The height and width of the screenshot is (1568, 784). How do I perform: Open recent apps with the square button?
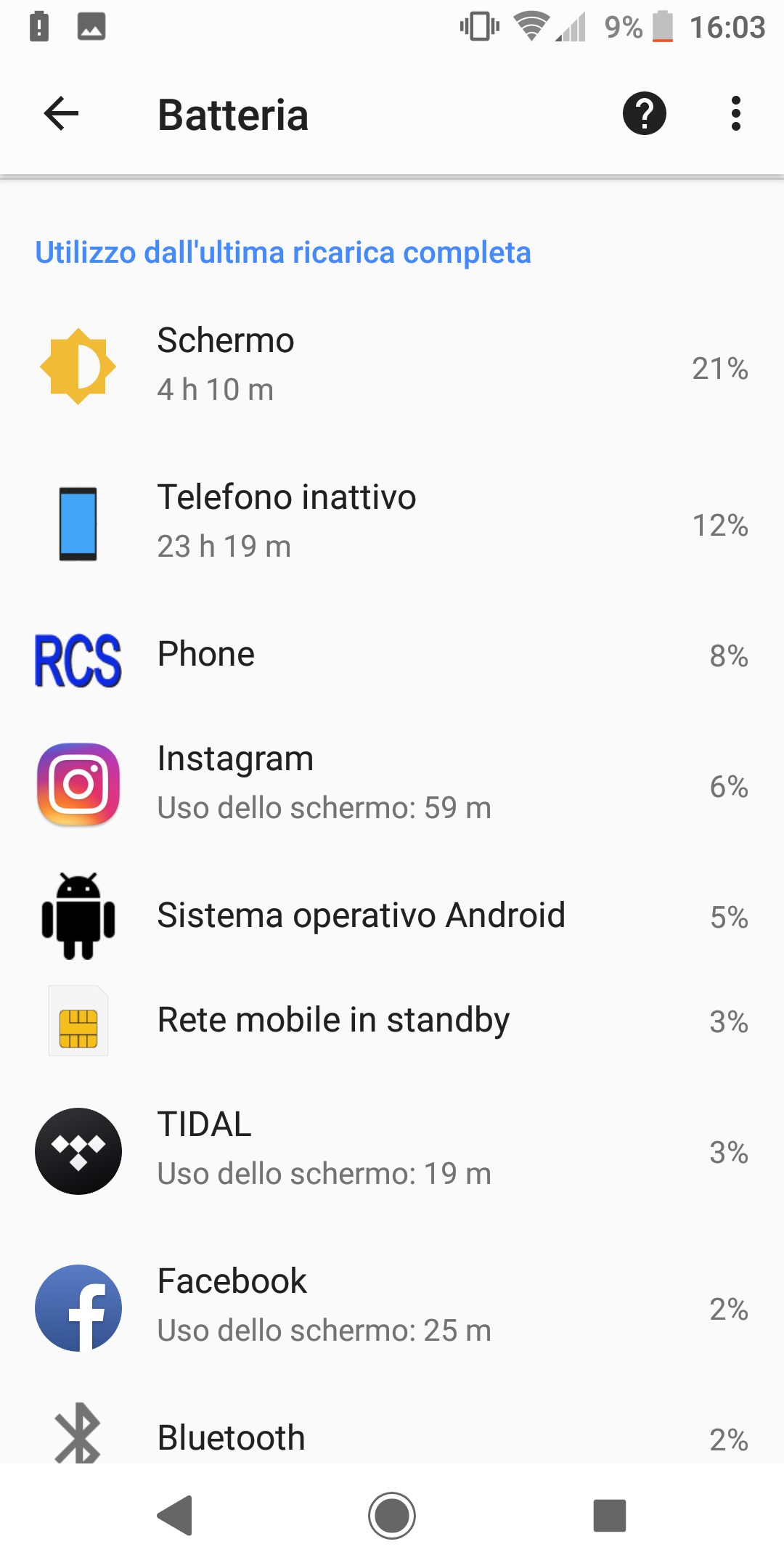(x=610, y=1516)
